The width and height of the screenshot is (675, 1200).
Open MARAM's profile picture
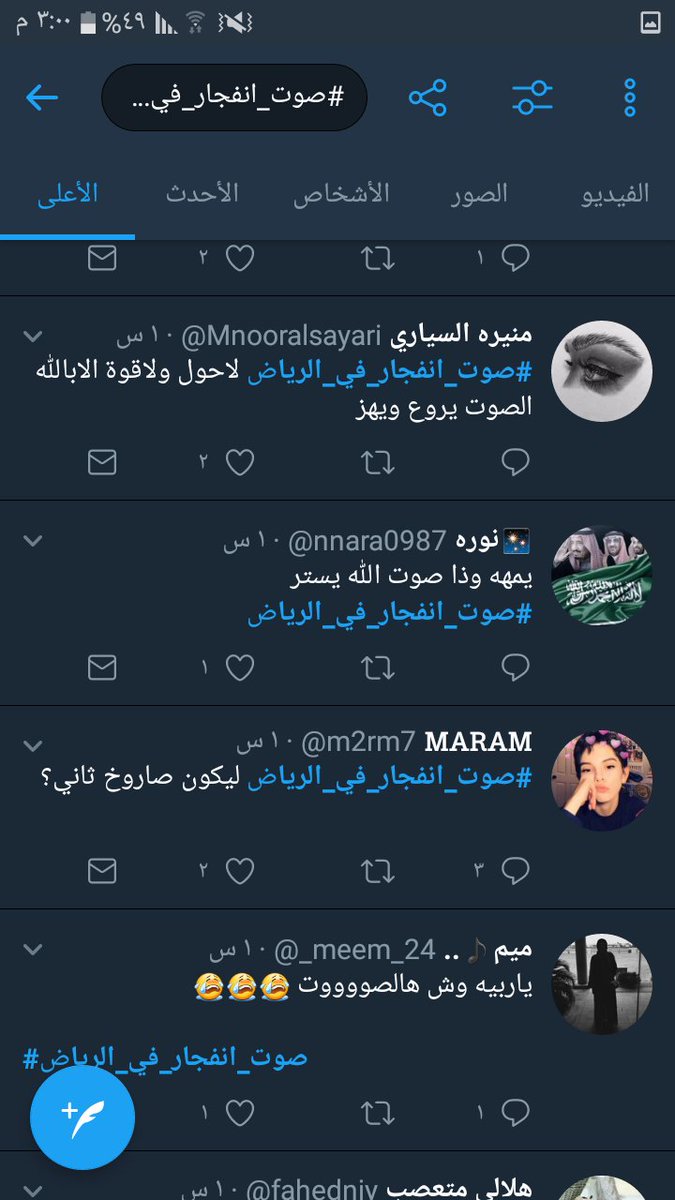(602, 781)
